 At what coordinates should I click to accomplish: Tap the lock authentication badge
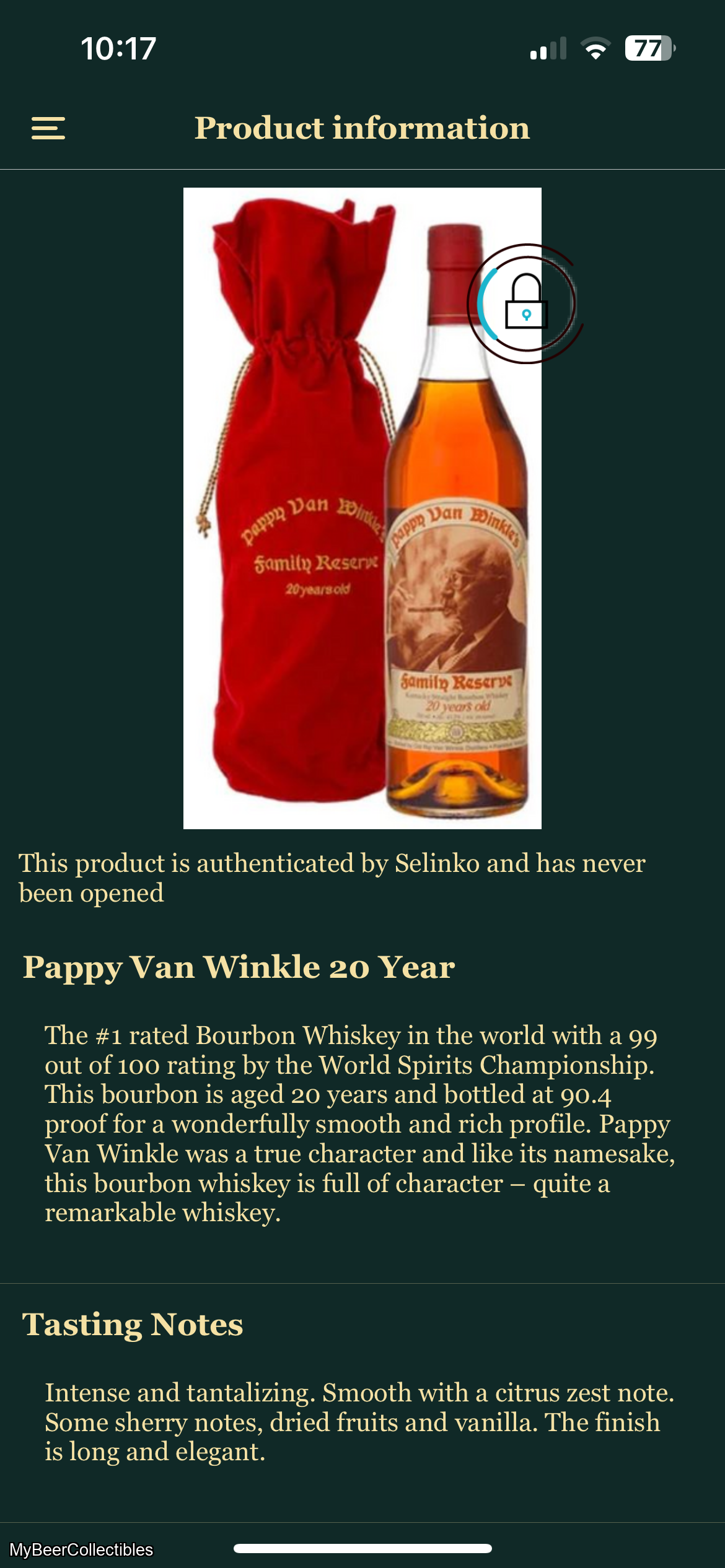coord(525,303)
